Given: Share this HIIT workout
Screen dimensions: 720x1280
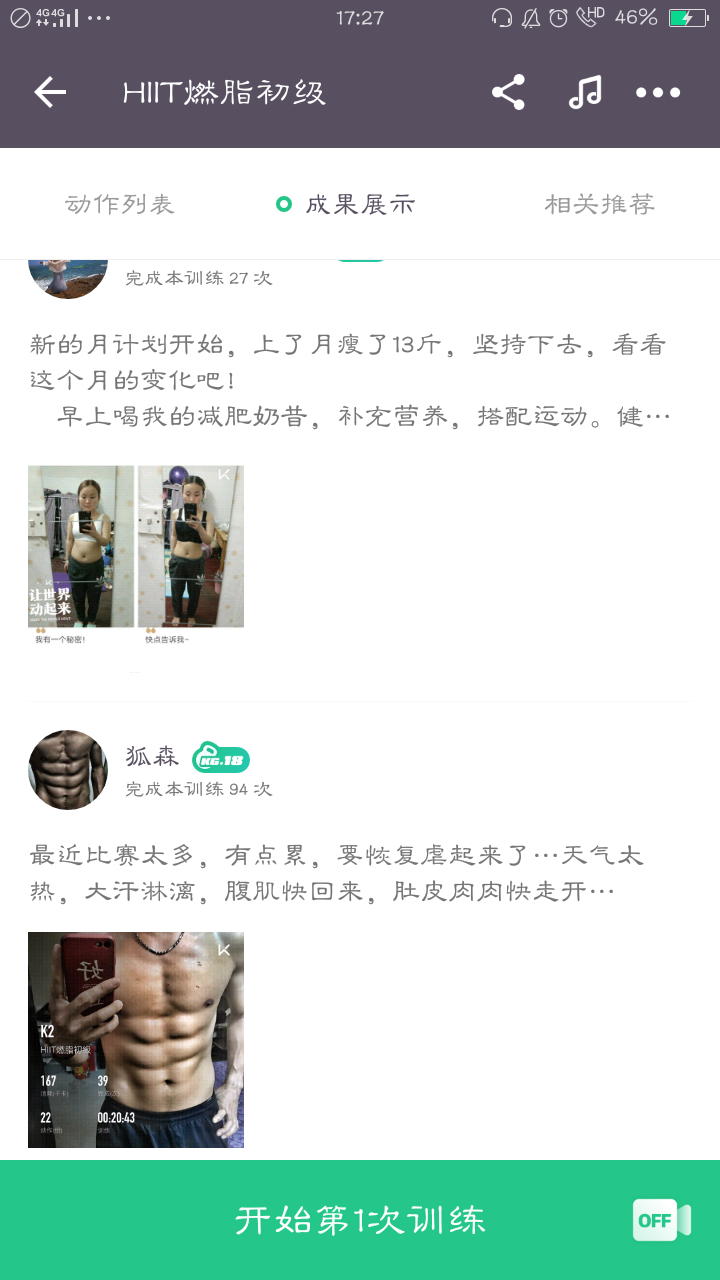Looking at the screenshot, I should (x=508, y=93).
